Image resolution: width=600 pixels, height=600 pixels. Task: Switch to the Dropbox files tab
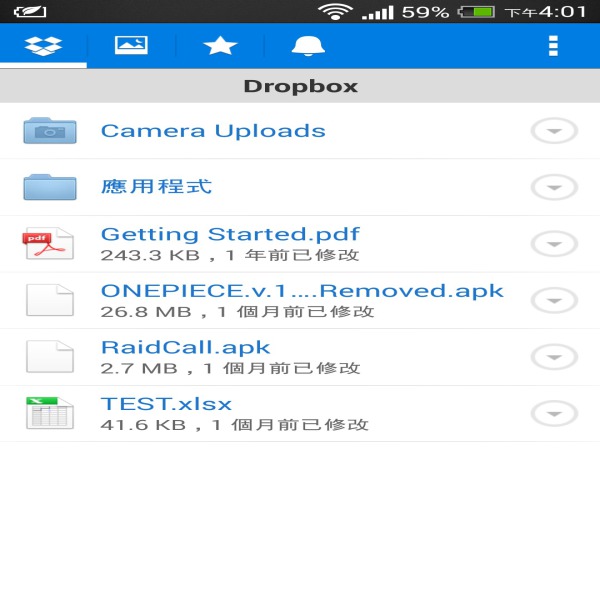click(43, 46)
